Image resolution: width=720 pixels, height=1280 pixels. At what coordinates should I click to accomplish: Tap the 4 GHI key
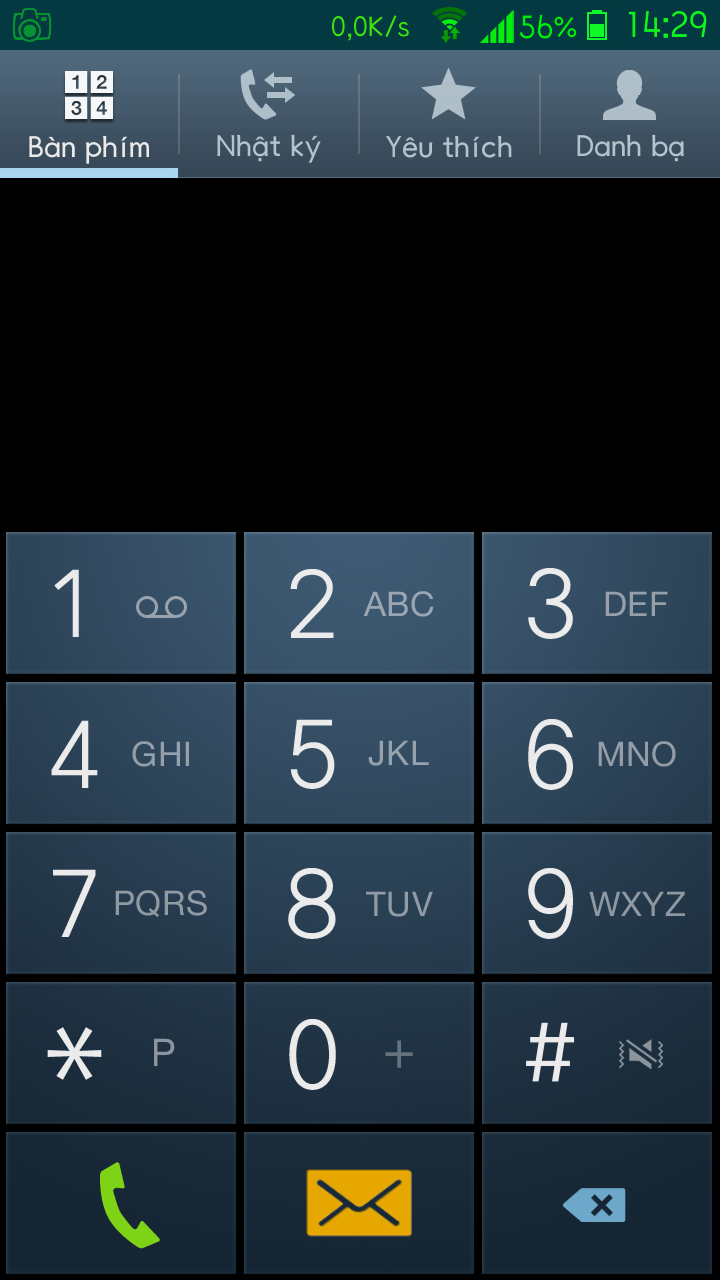(121, 753)
